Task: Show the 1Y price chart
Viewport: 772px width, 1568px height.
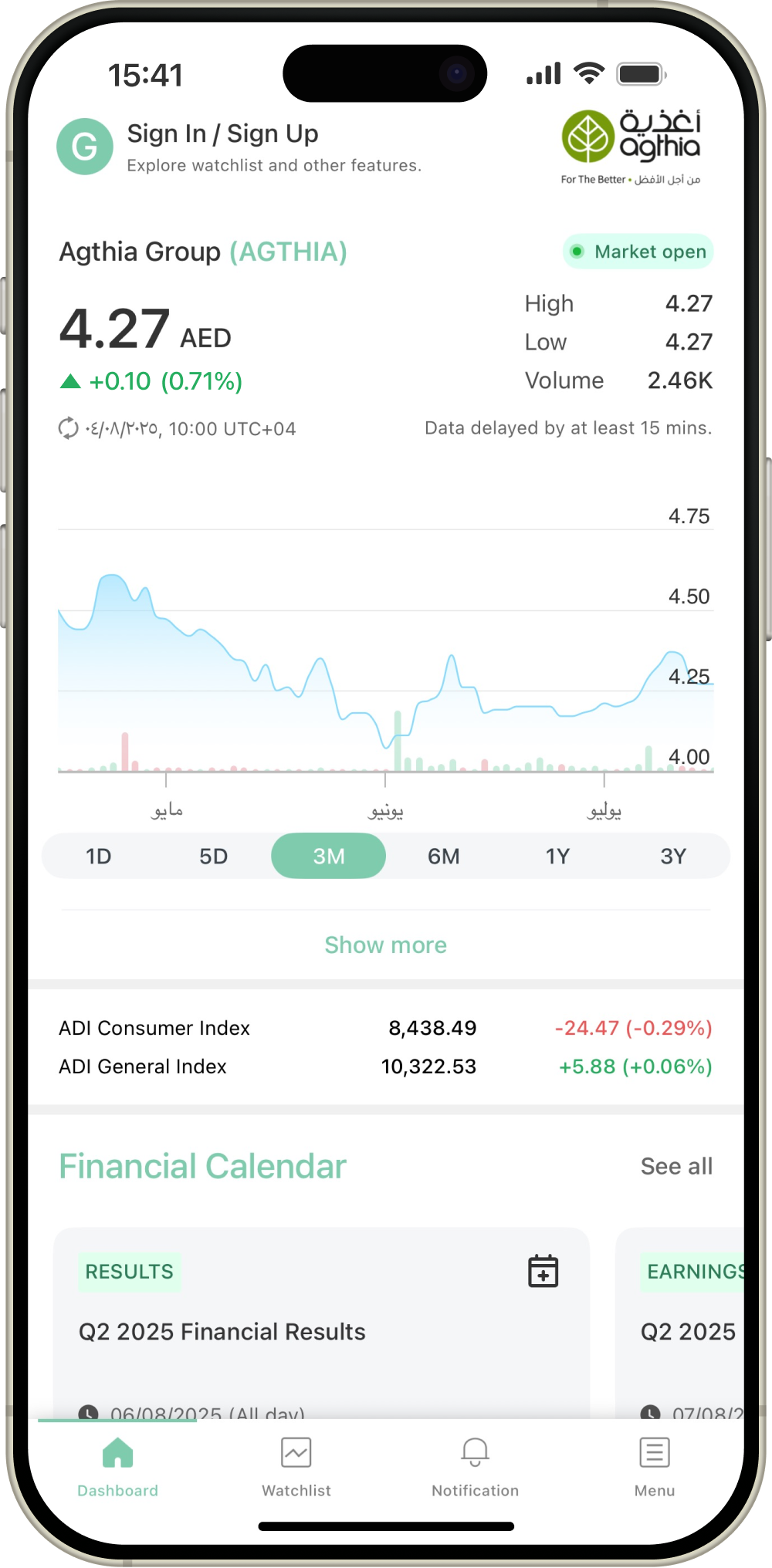Action: coord(557,856)
